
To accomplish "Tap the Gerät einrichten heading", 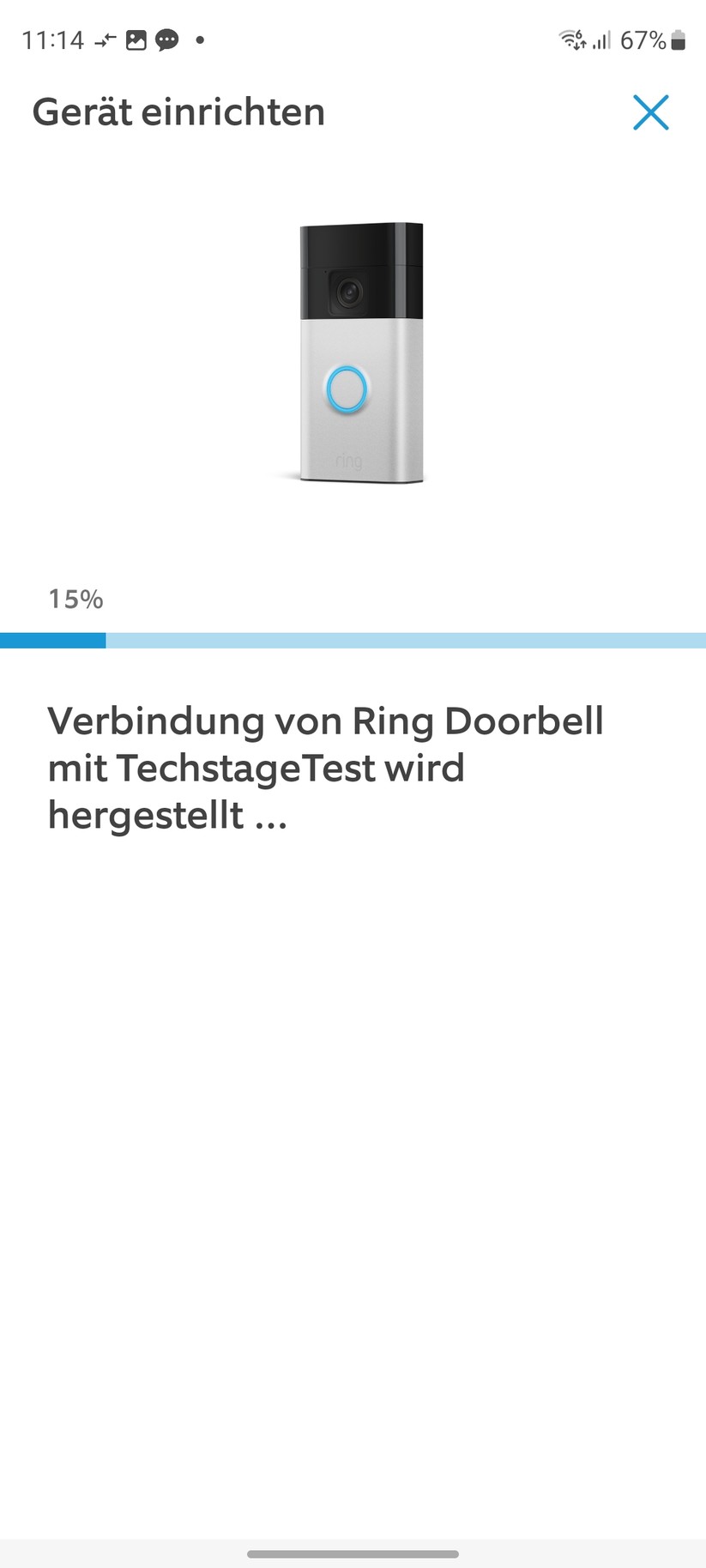I will 178,112.
